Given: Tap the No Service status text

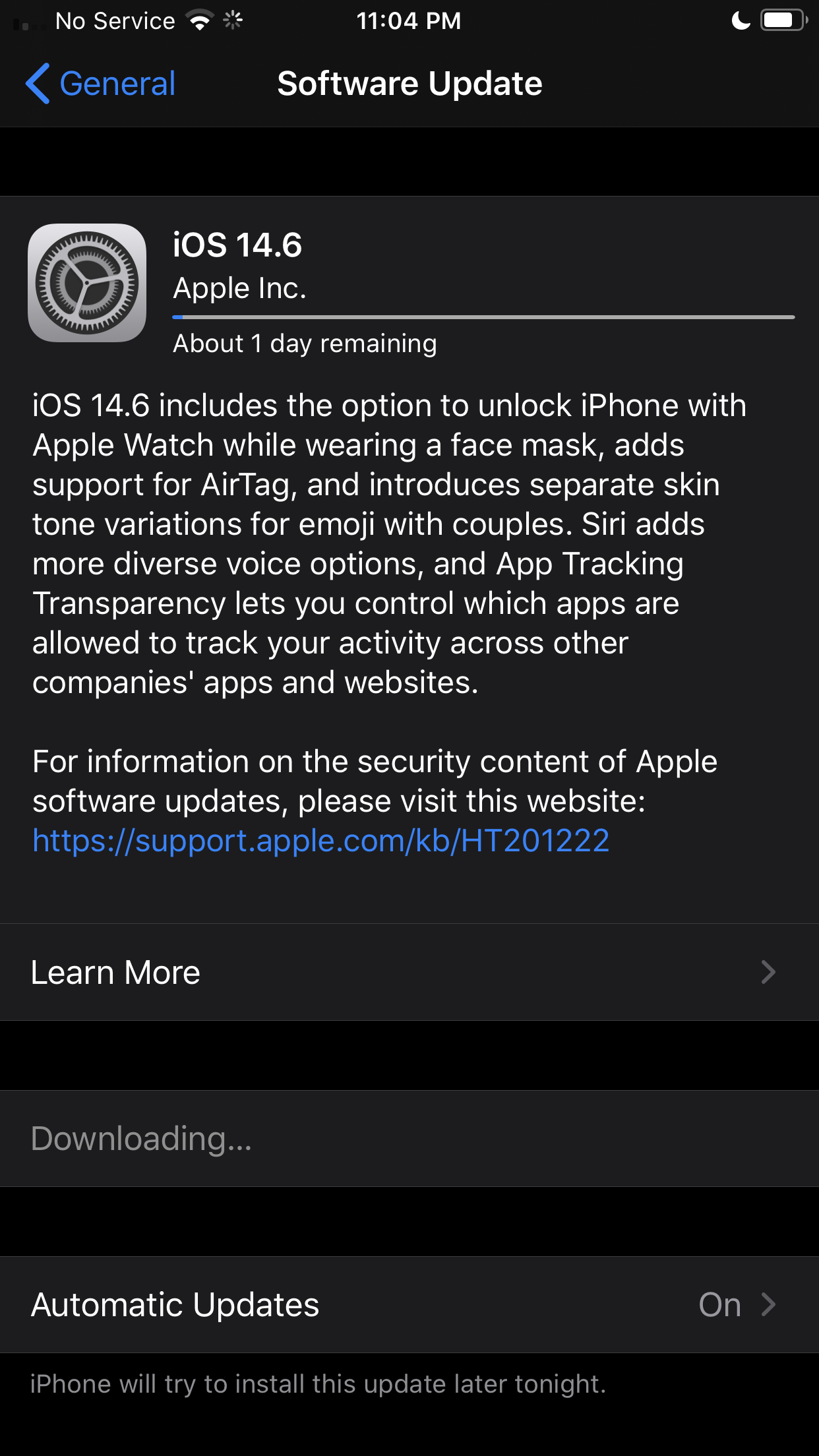Looking at the screenshot, I should click(x=115, y=20).
